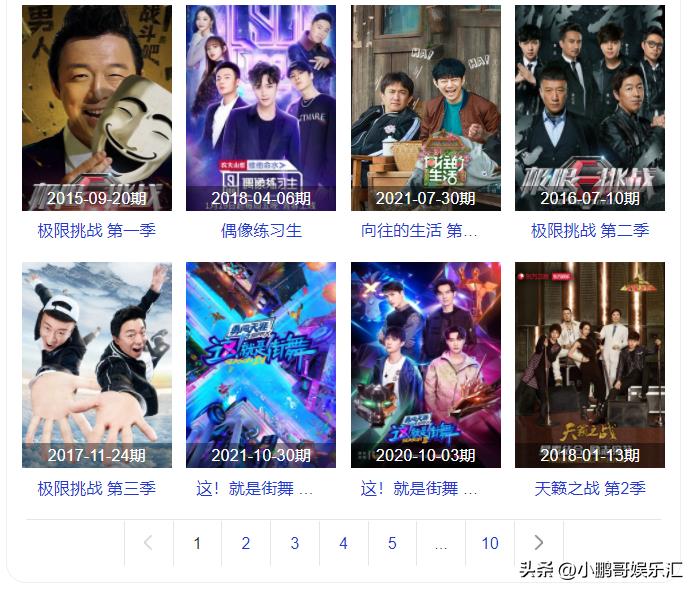
Task: Open 这!就是街舞 poster dated 2021-10-30期
Action: point(261,365)
